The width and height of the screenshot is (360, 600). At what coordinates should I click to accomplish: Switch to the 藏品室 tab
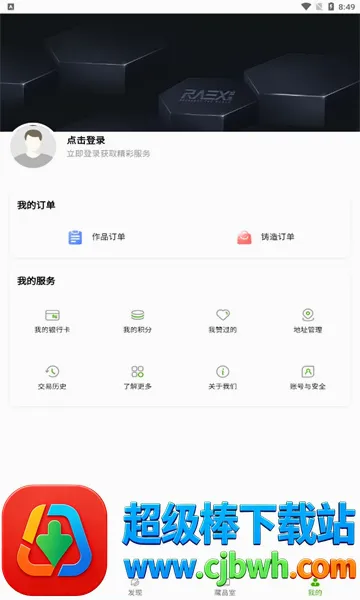(225, 587)
